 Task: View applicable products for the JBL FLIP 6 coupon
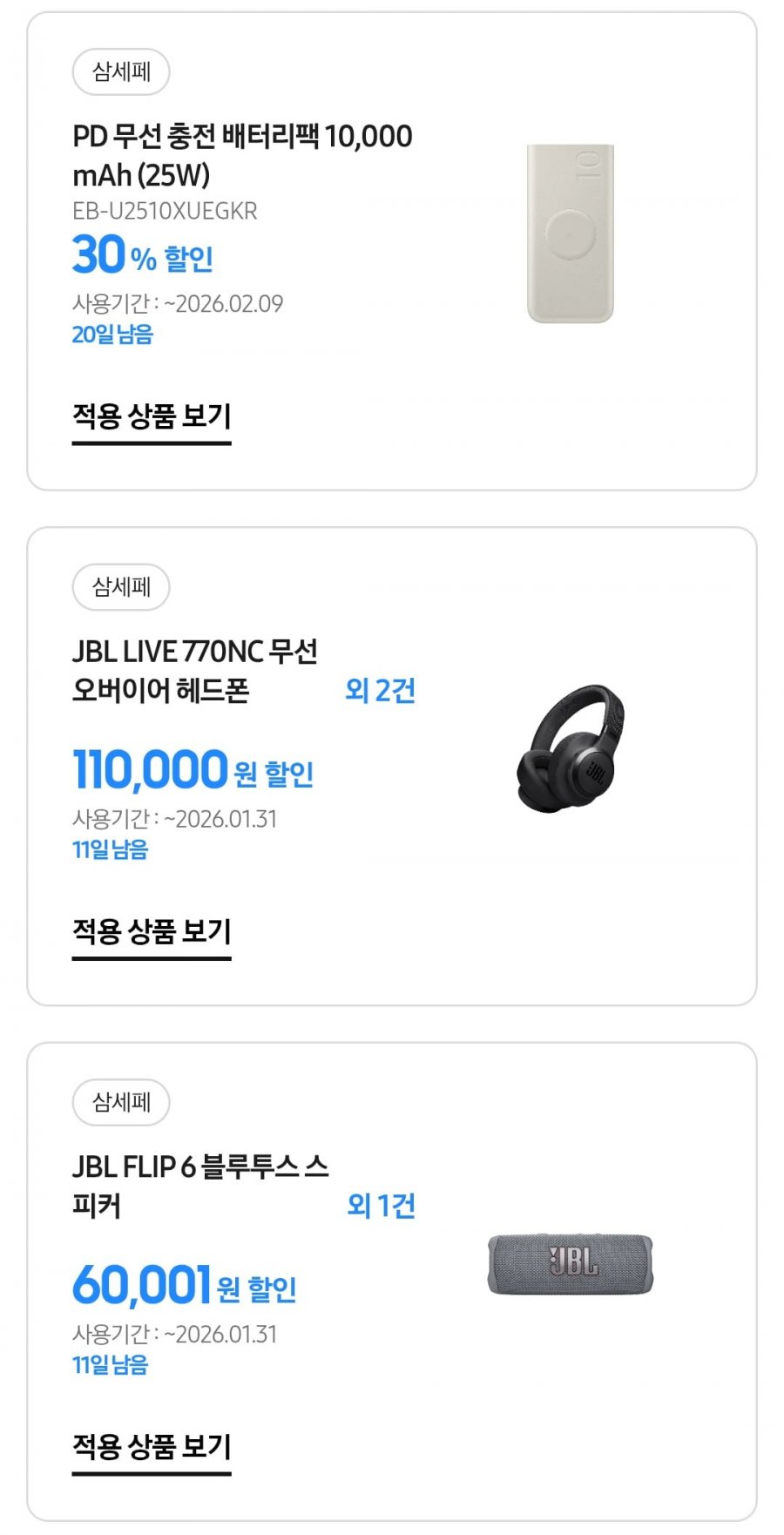(x=152, y=1447)
